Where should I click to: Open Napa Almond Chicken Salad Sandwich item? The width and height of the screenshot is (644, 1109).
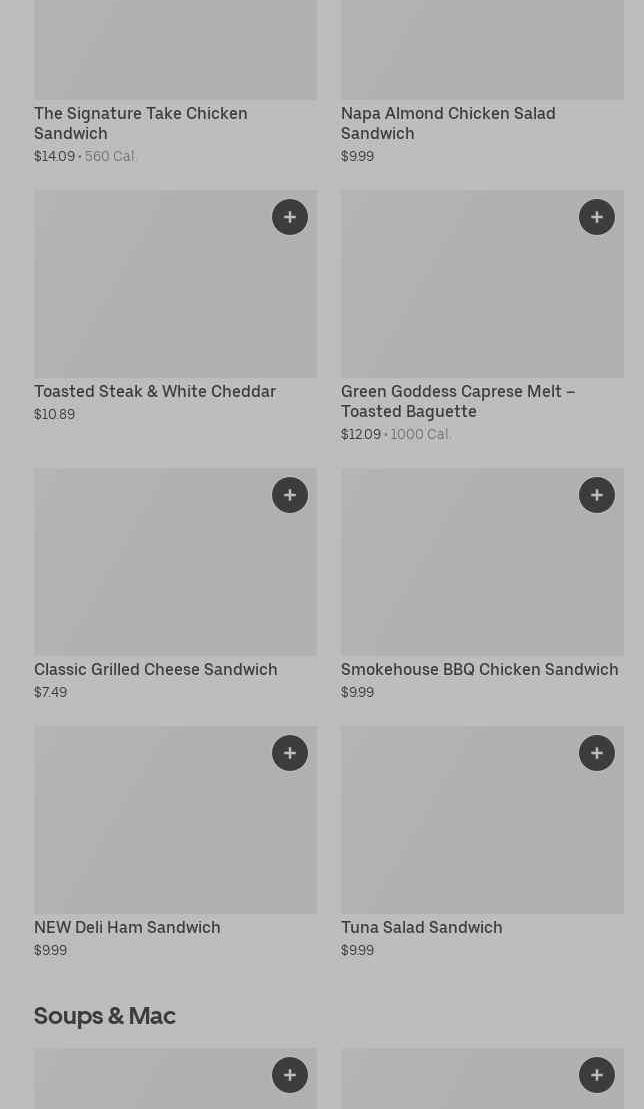(448, 123)
